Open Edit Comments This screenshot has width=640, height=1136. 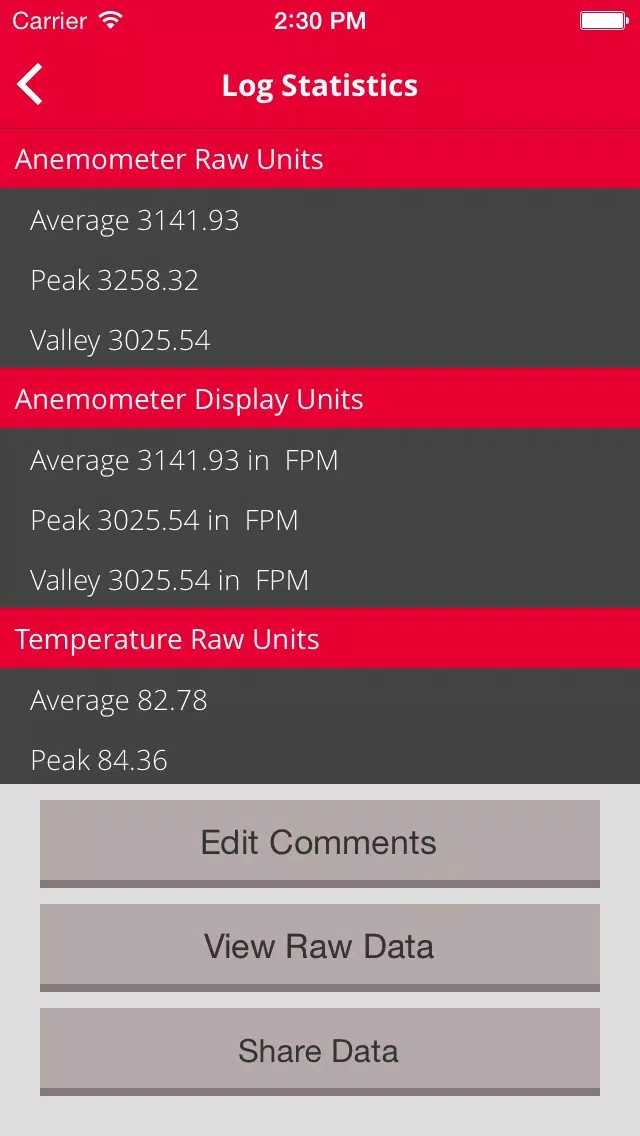coord(320,843)
